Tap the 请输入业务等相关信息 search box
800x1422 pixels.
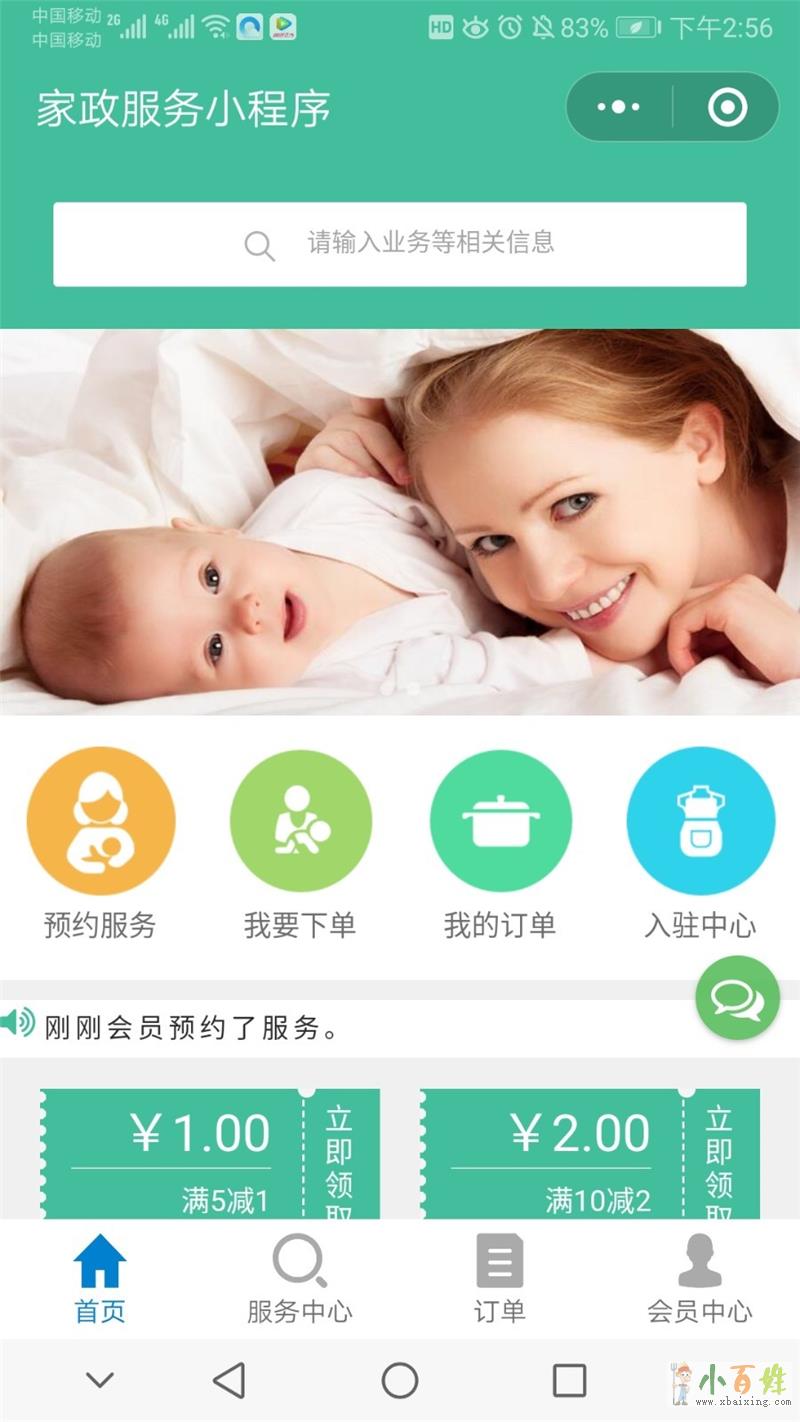(x=400, y=244)
